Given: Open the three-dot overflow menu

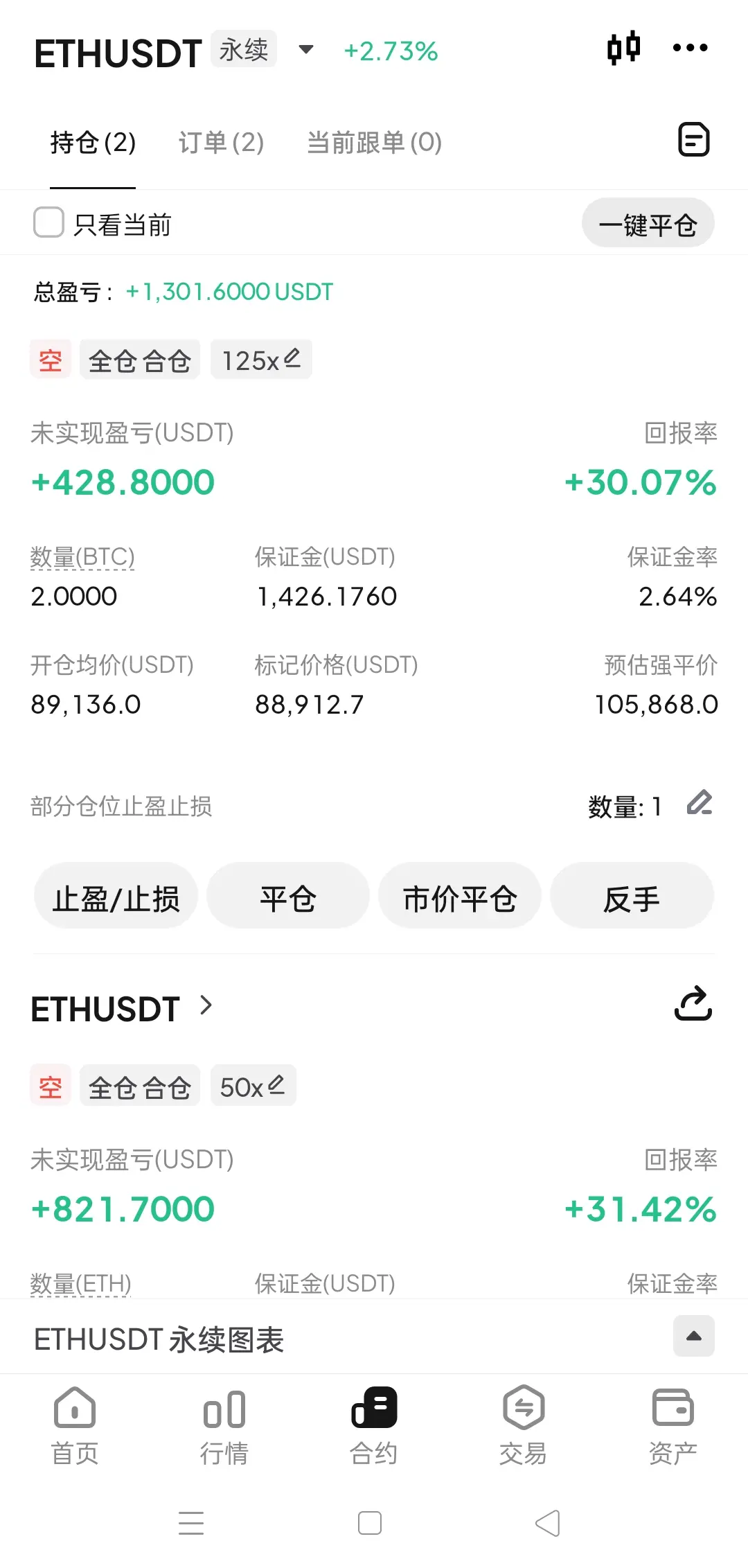Looking at the screenshot, I should tap(690, 48).
